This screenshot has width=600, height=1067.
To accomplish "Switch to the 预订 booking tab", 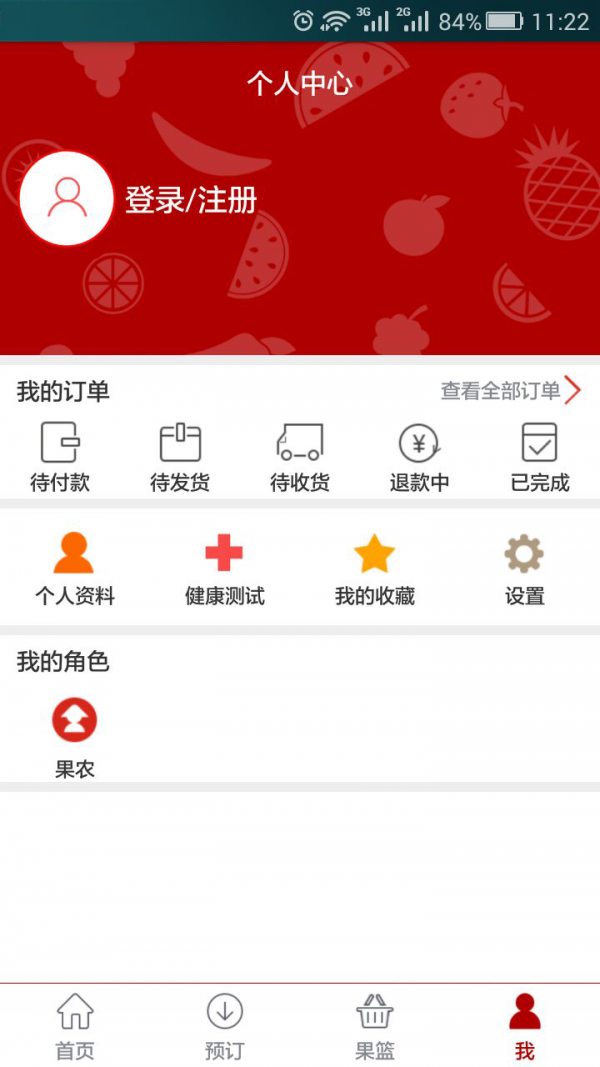I will [225, 1026].
